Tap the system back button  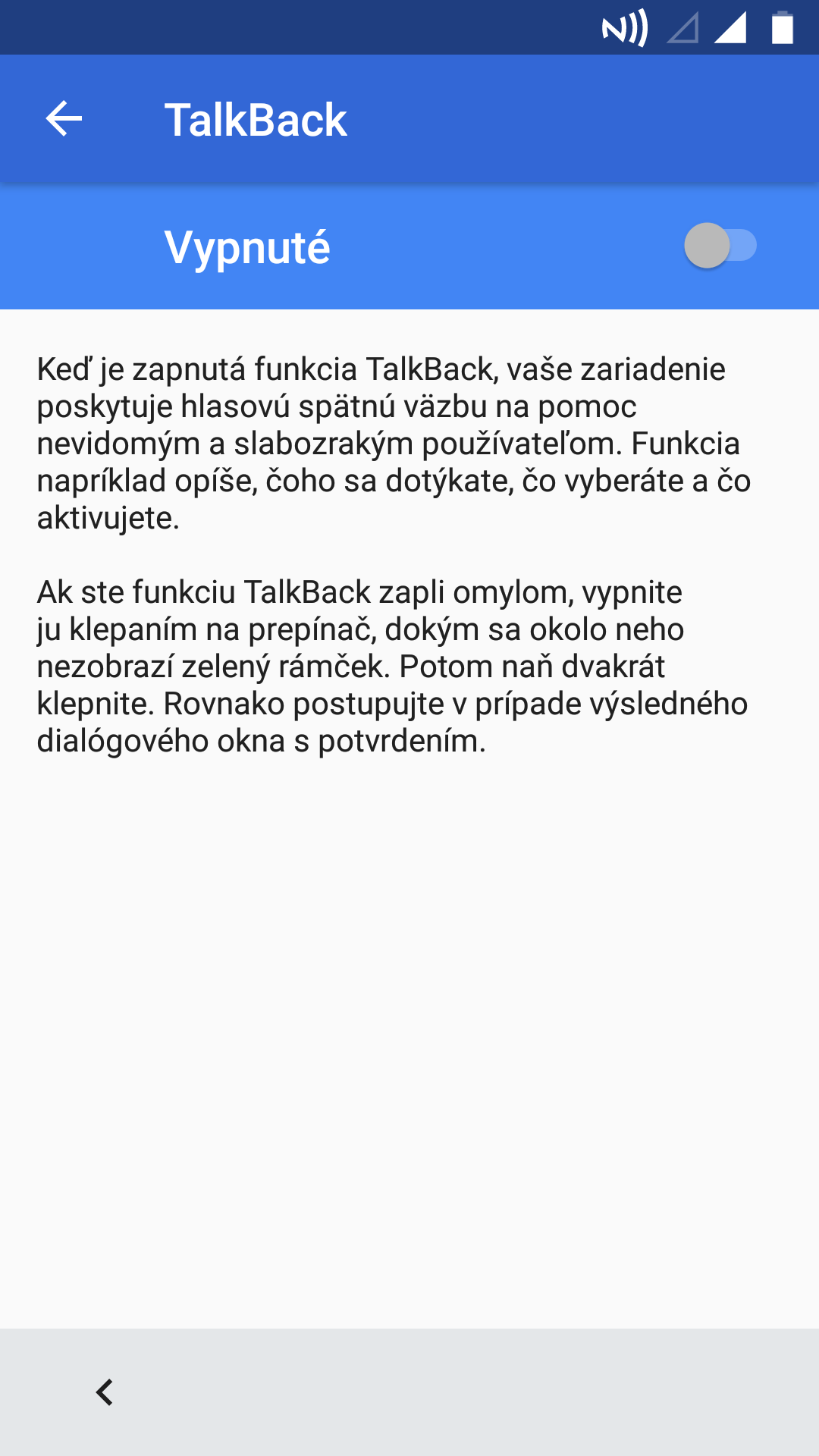[105, 1392]
